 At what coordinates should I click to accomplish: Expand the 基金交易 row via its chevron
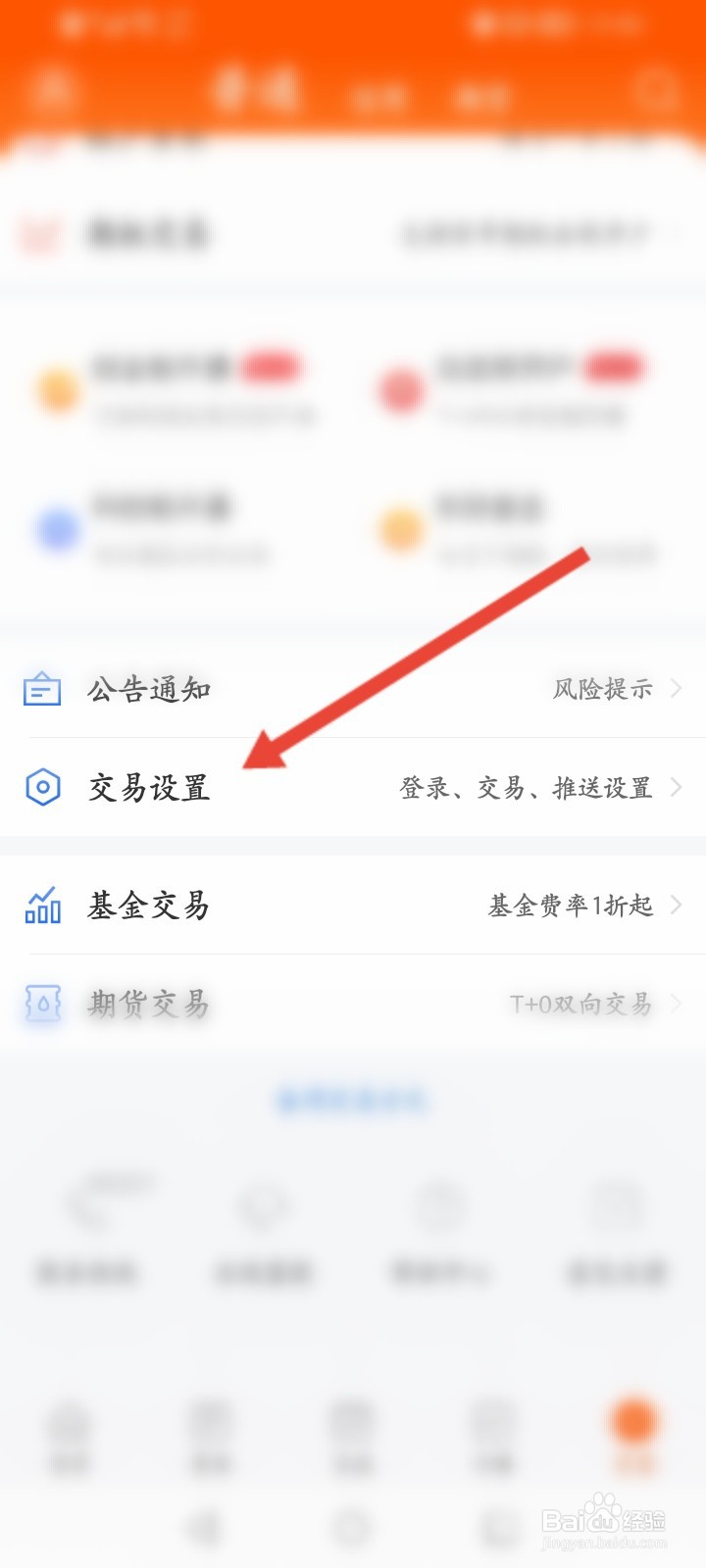(679, 906)
